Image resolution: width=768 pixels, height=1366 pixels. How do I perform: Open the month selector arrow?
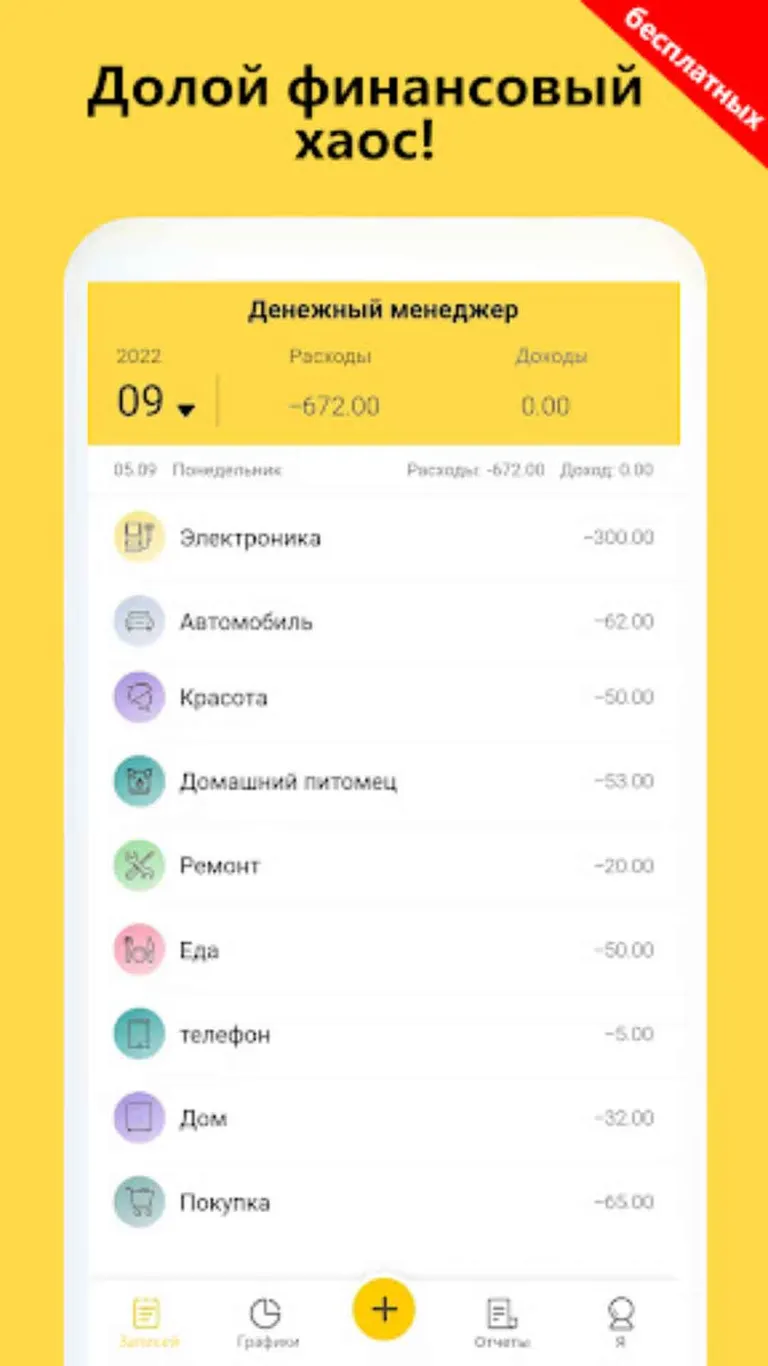188,410
